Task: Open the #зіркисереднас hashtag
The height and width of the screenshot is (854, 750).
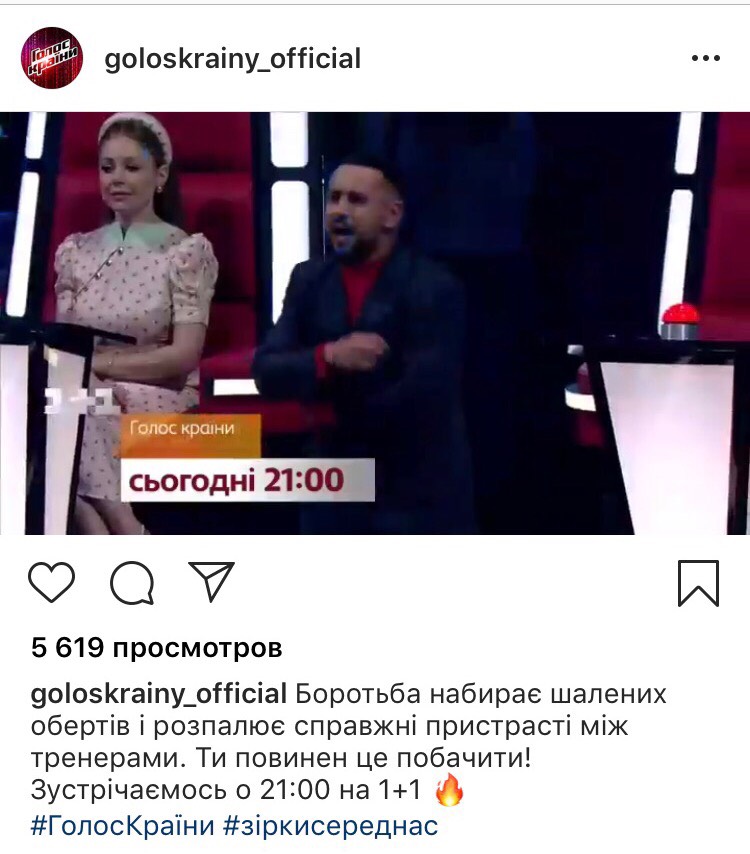Action: pyautogui.click(x=330, y=827)
